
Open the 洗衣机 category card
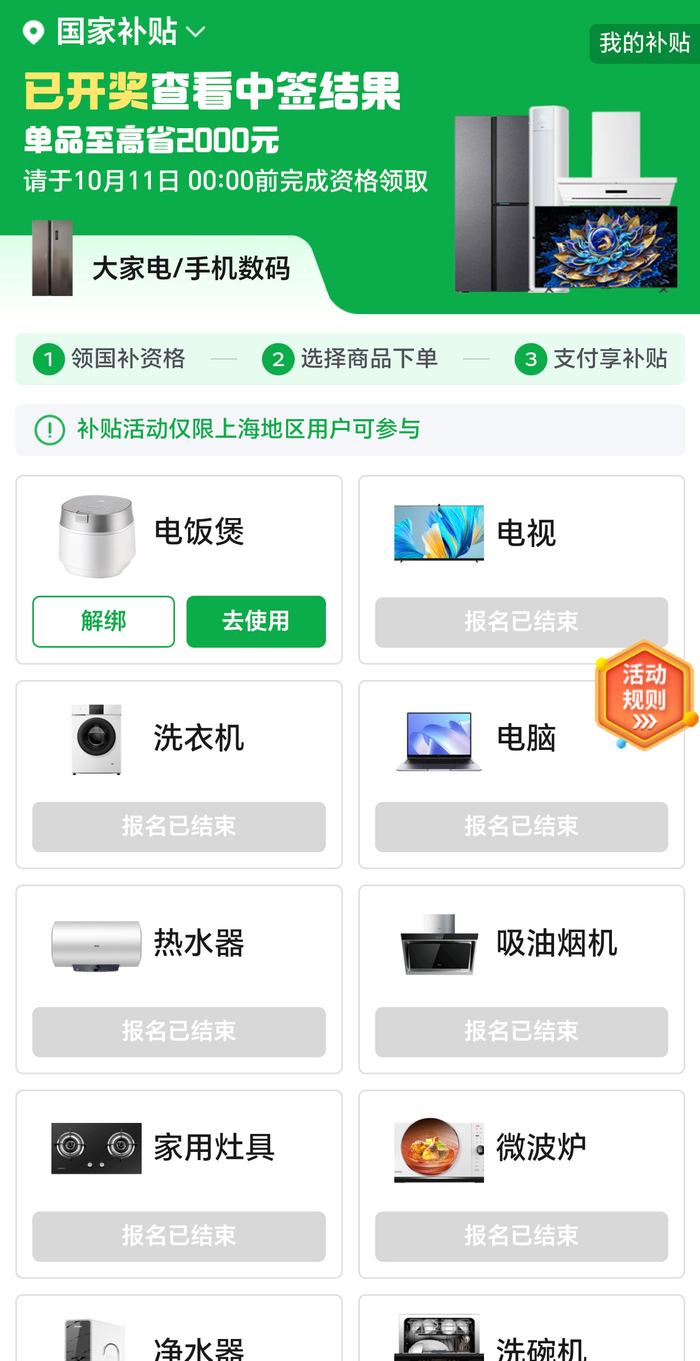179,740
